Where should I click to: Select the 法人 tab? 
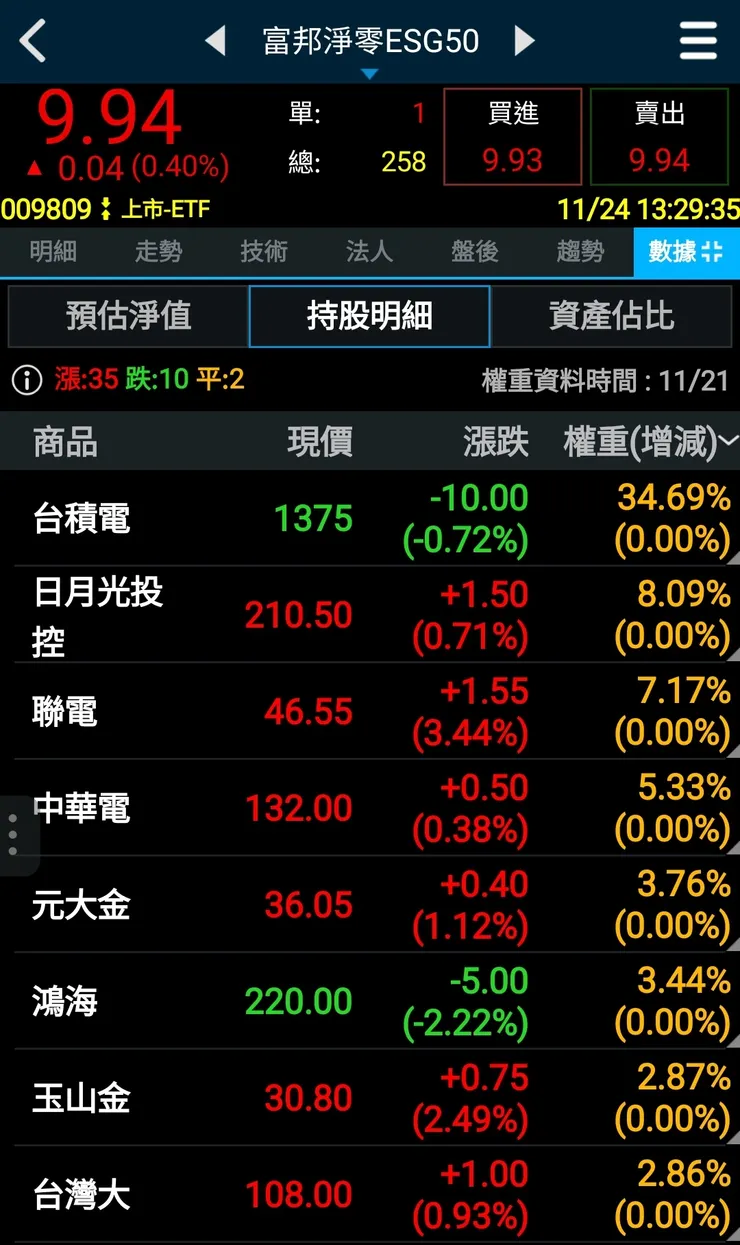[x=368, y=253]
